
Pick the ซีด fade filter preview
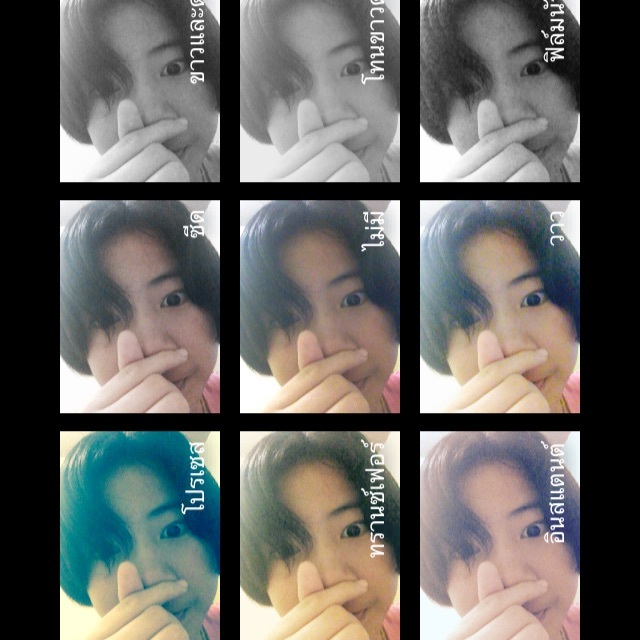pyautogui.click(x=139, y=306)
